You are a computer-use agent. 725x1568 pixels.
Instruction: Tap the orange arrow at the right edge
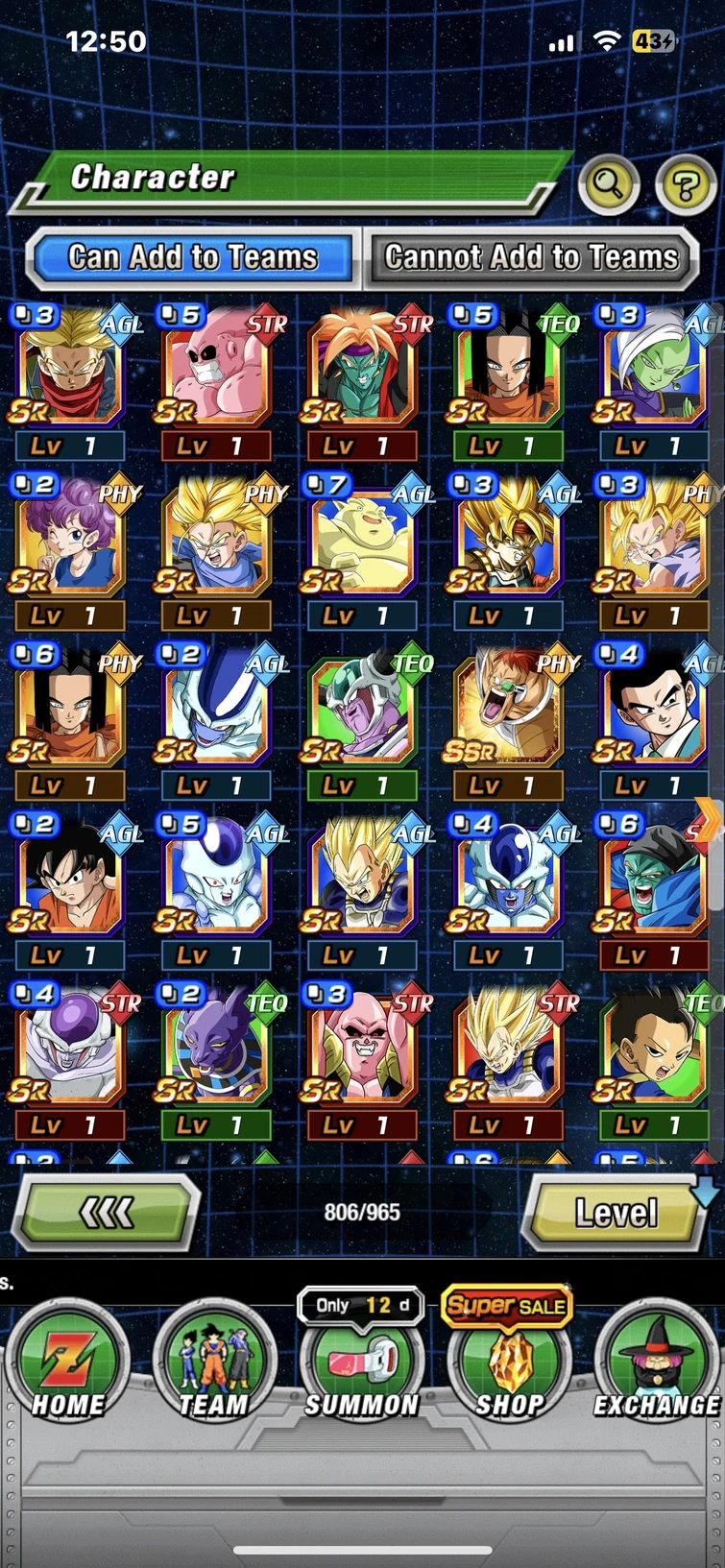[x=709, y=819]
